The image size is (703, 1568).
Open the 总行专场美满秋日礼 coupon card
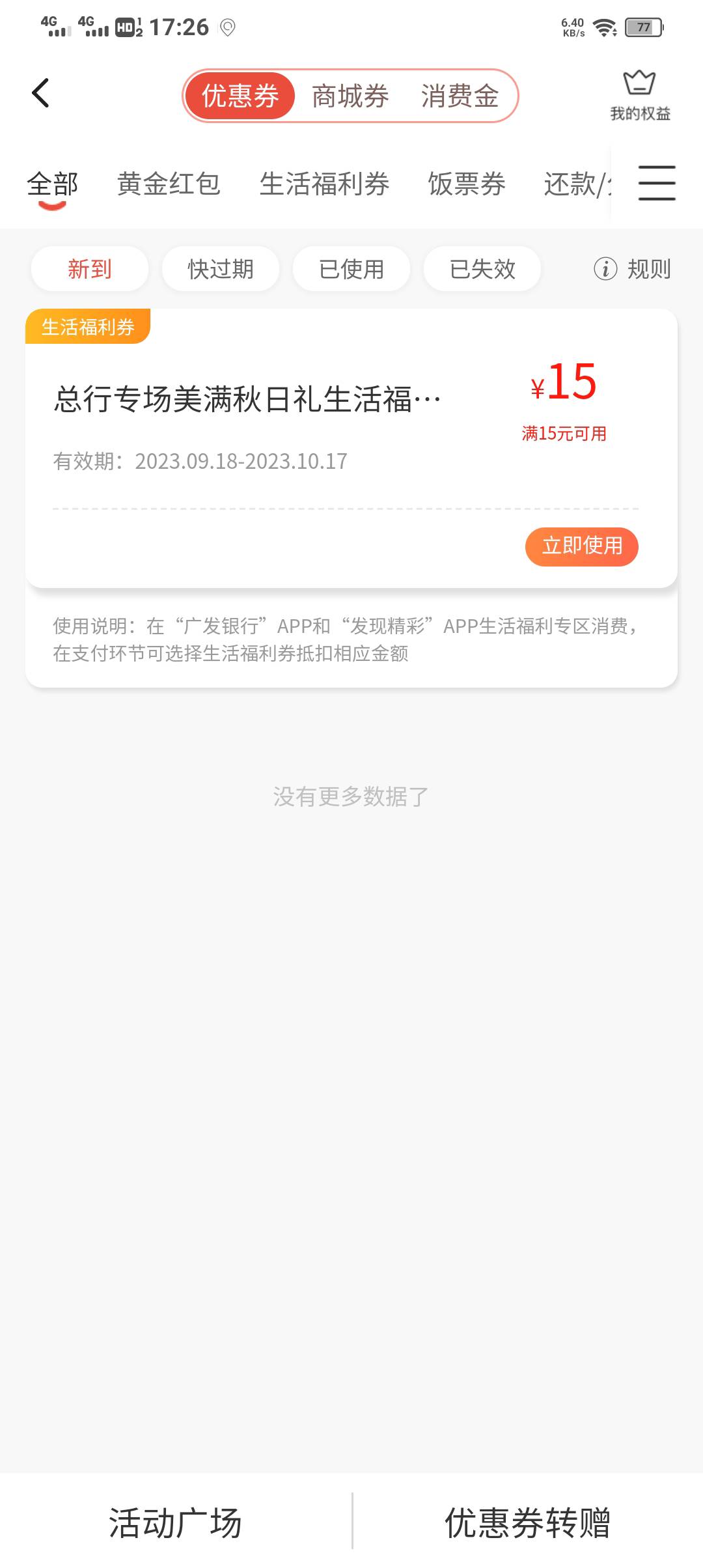point(351,448)
